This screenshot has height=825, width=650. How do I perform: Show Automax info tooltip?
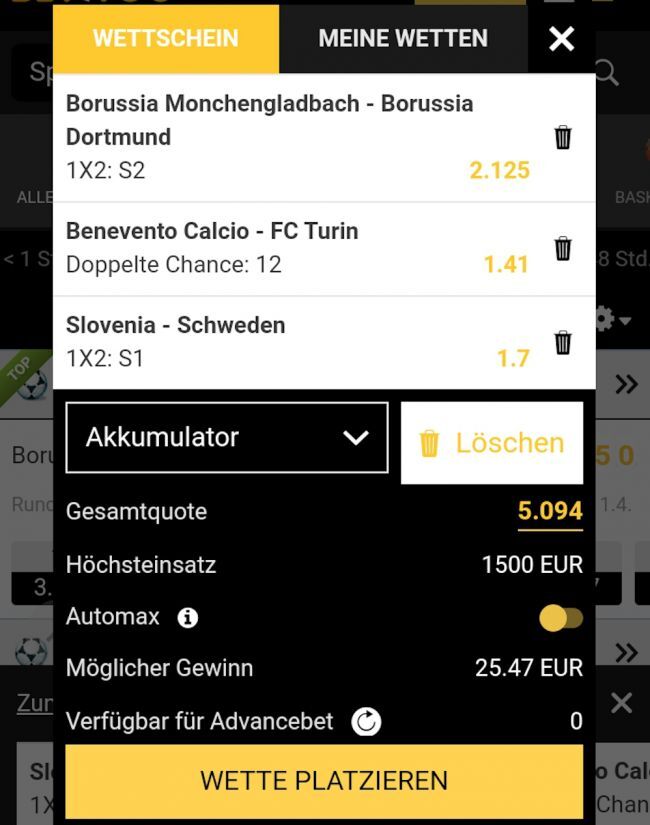187,618
